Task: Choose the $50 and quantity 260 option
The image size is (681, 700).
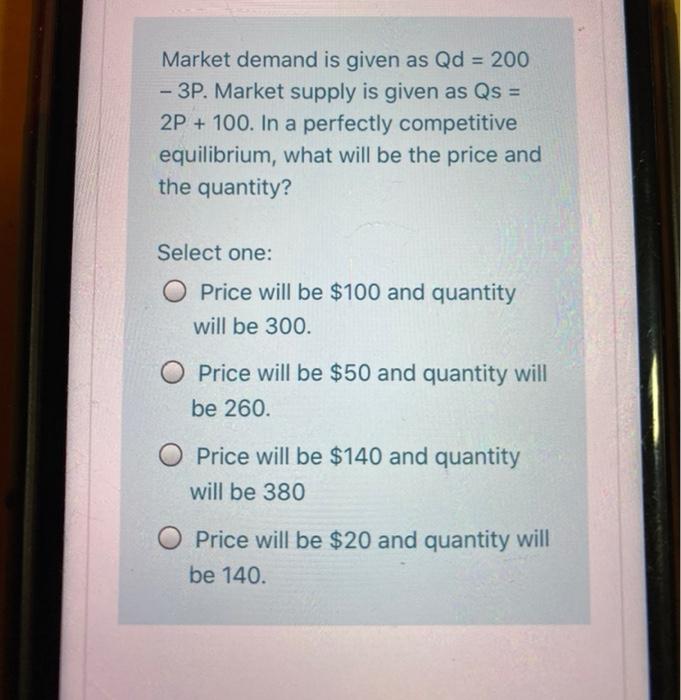Action: tap(172, 375)
